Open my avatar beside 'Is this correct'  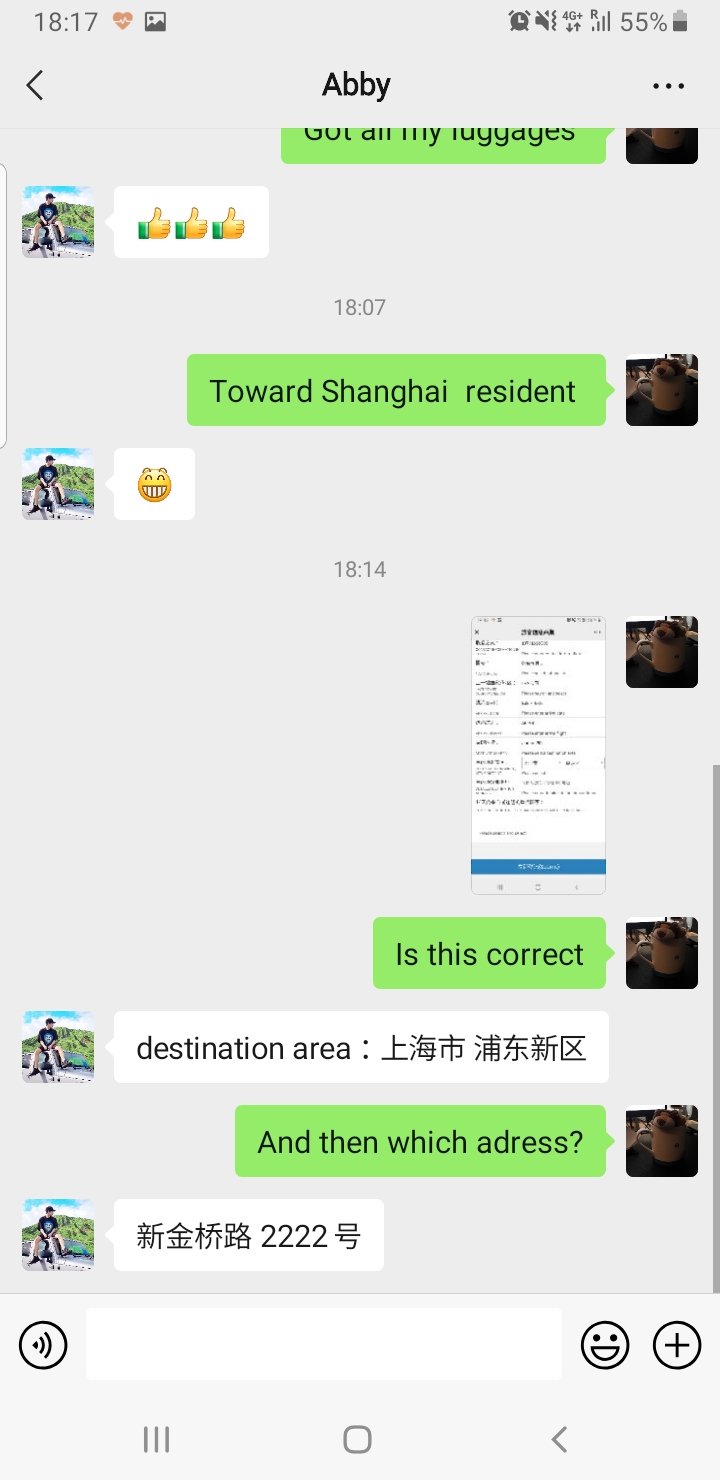coord(662,953)
